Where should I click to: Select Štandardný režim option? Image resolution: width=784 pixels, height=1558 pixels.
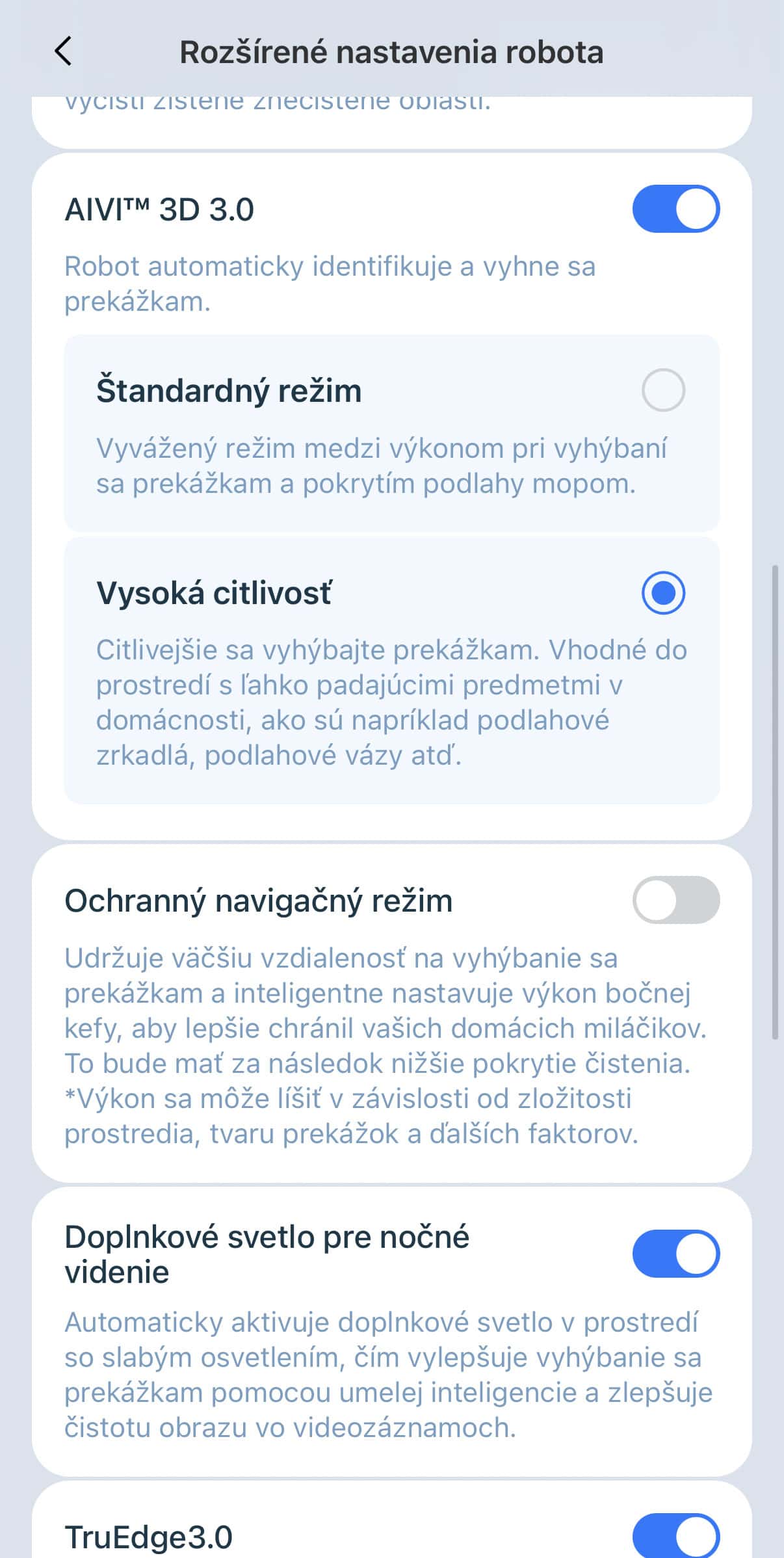click(x=662, y=390)
